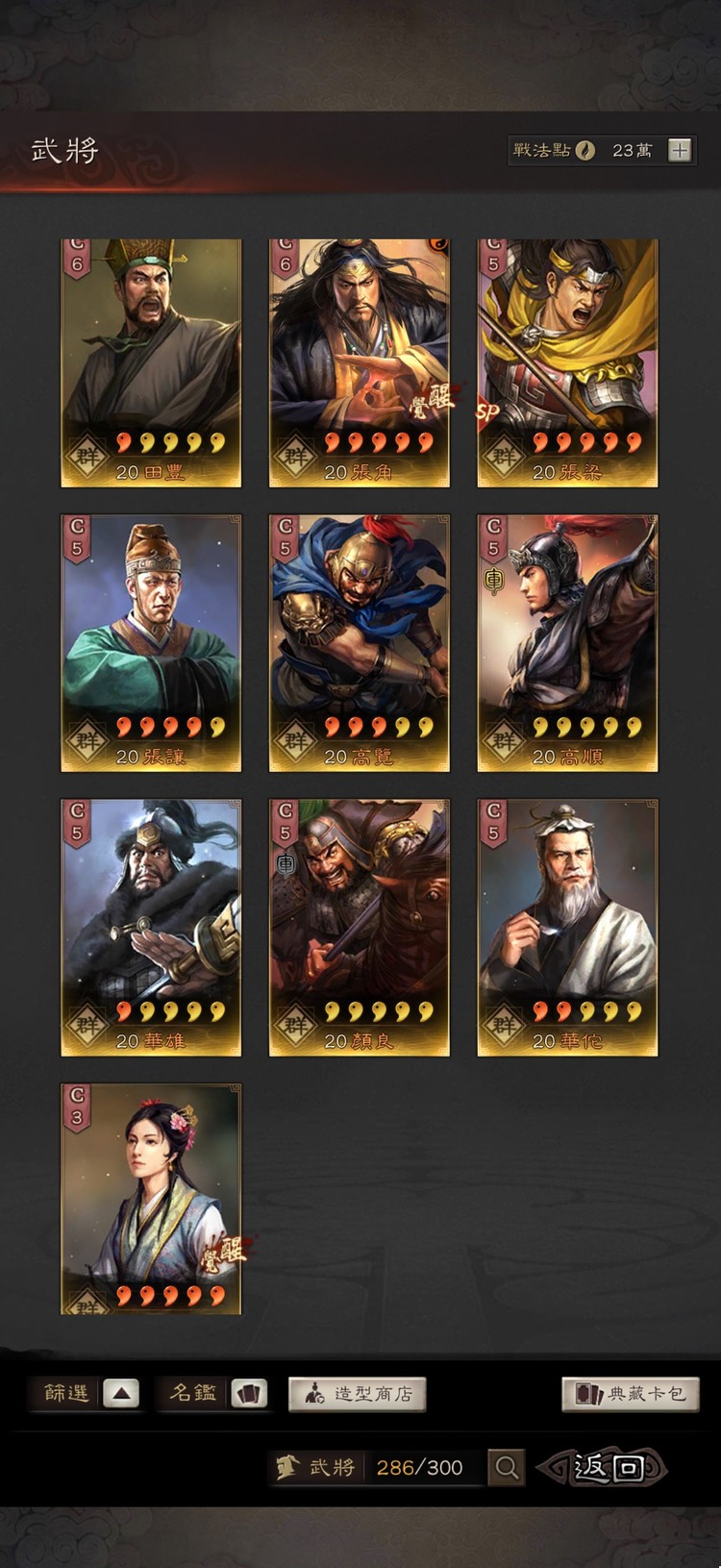Select the 顏良 general card
721x1568 pixels.
(360, 927)
